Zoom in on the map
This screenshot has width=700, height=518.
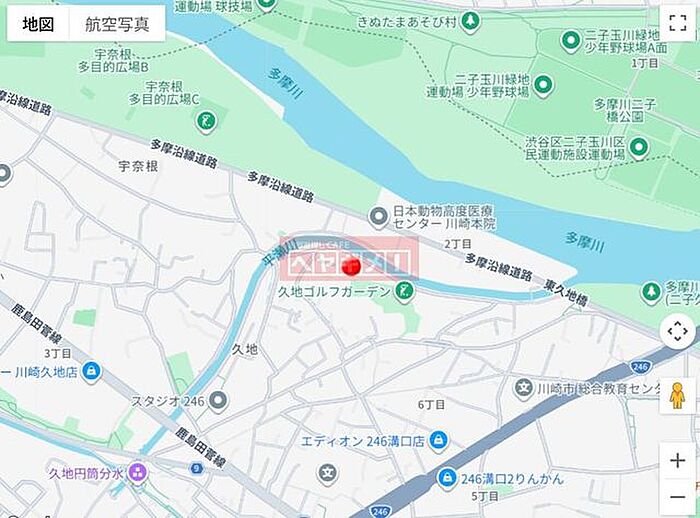tap(677, 460)
